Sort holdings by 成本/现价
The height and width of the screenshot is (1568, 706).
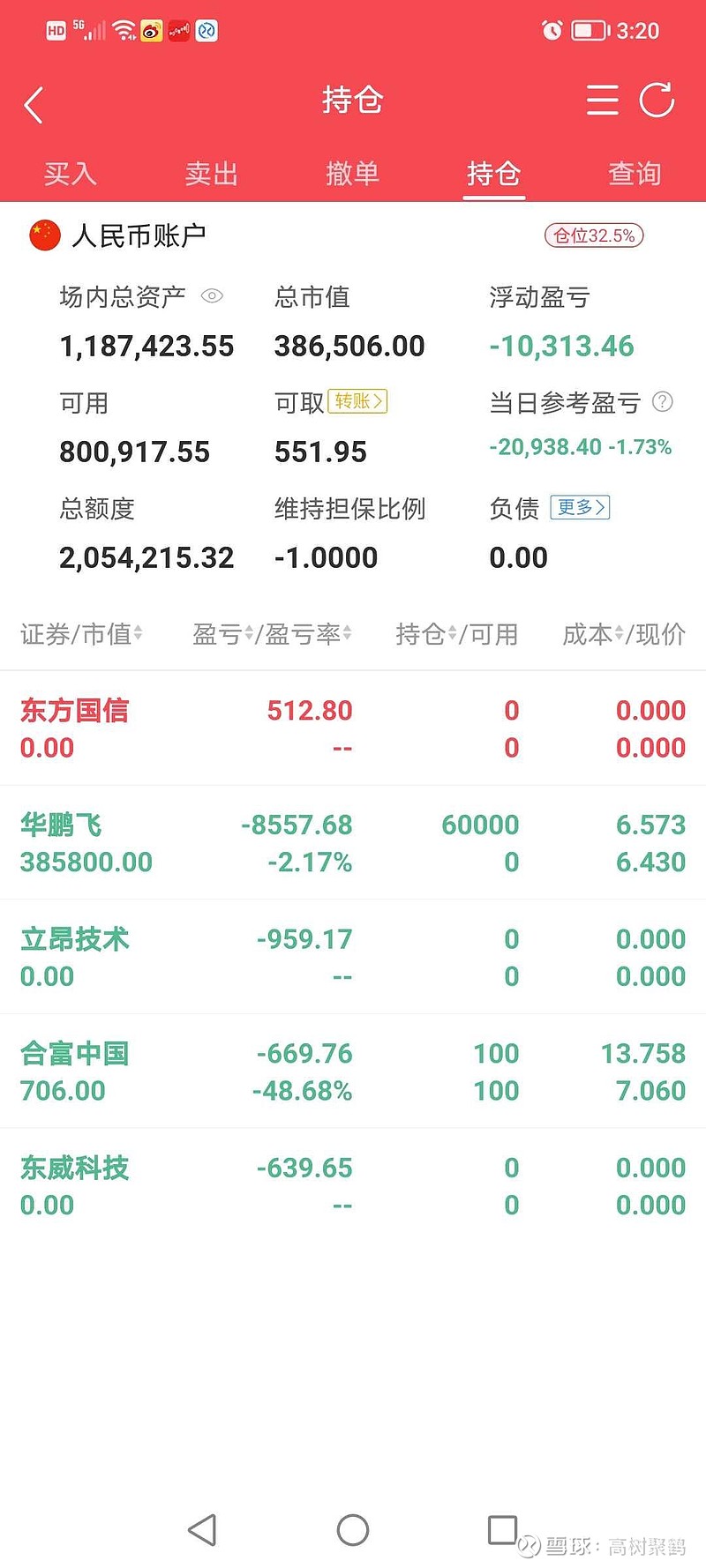(x=624, y=634)
